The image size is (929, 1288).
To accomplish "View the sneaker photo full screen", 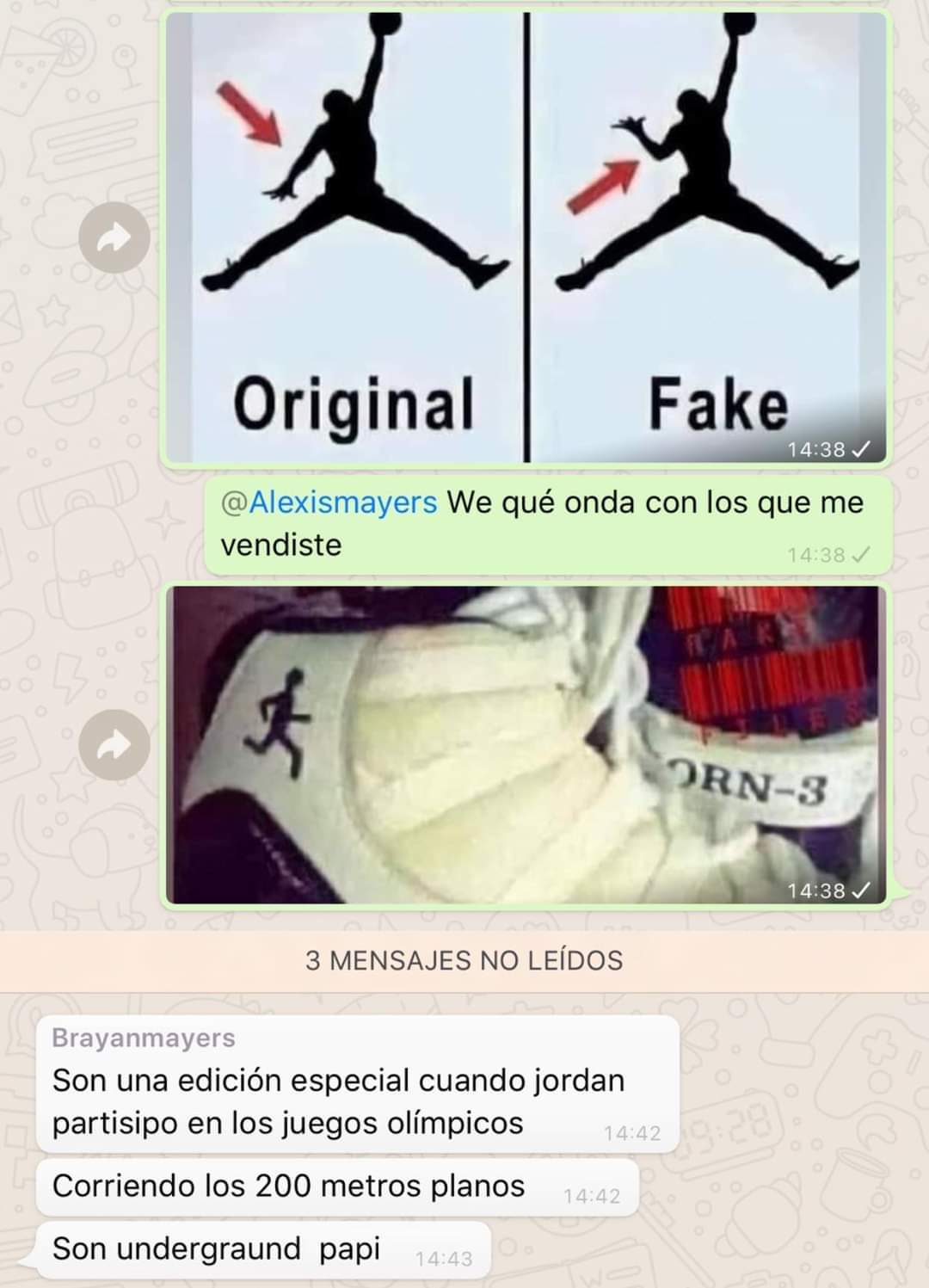I will point(525,744).
